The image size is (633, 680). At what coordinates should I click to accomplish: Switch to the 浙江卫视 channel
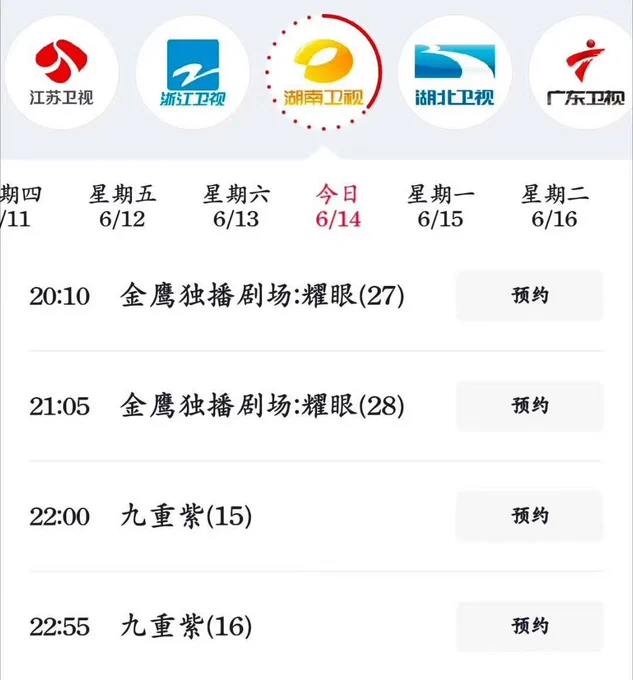[x=193, y=72]
